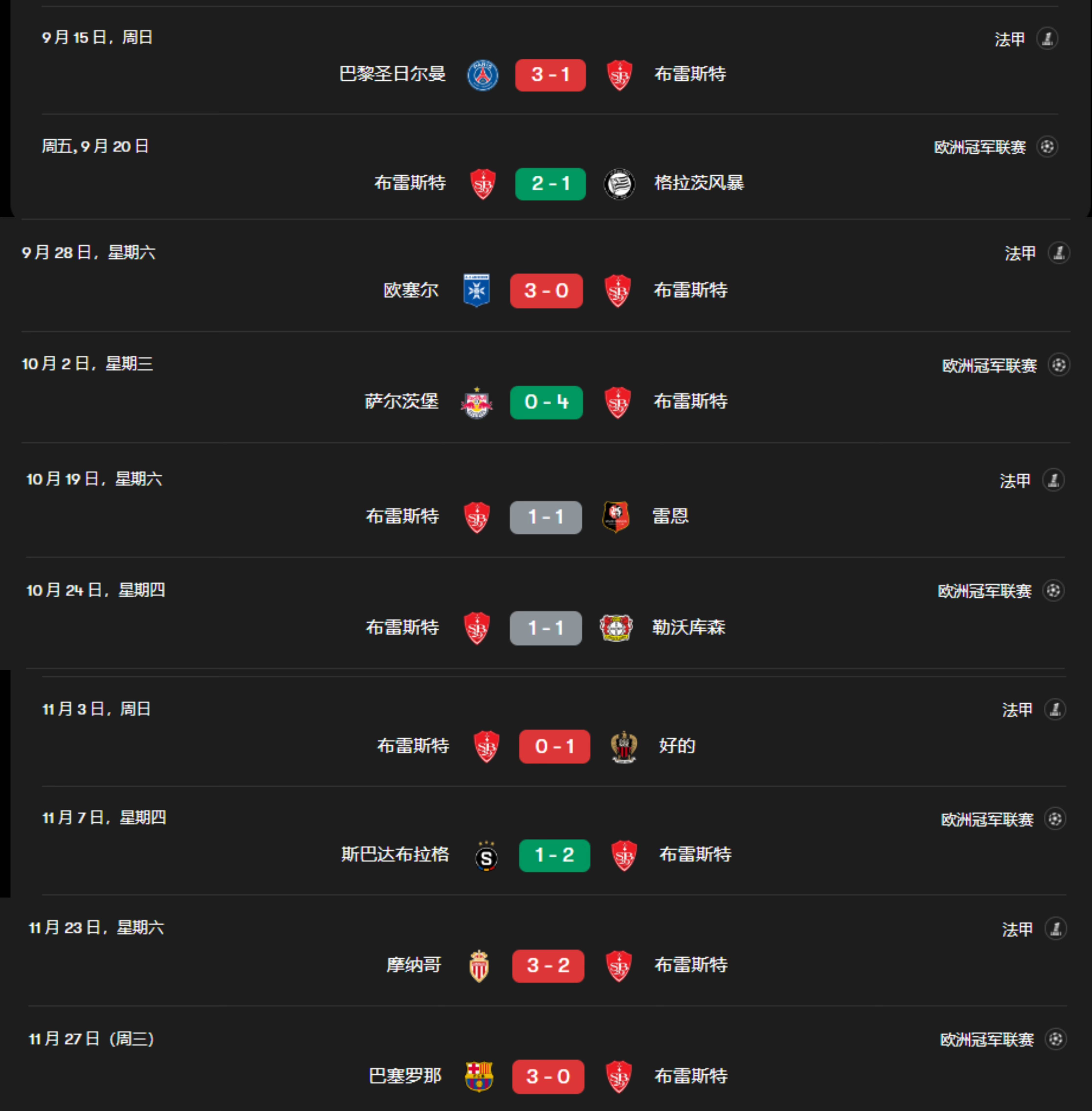Click the football icon beside 欧洲冠军联赛 on 10月2日
The width and height of the screenshot is (1092, 1111).
1058,365
